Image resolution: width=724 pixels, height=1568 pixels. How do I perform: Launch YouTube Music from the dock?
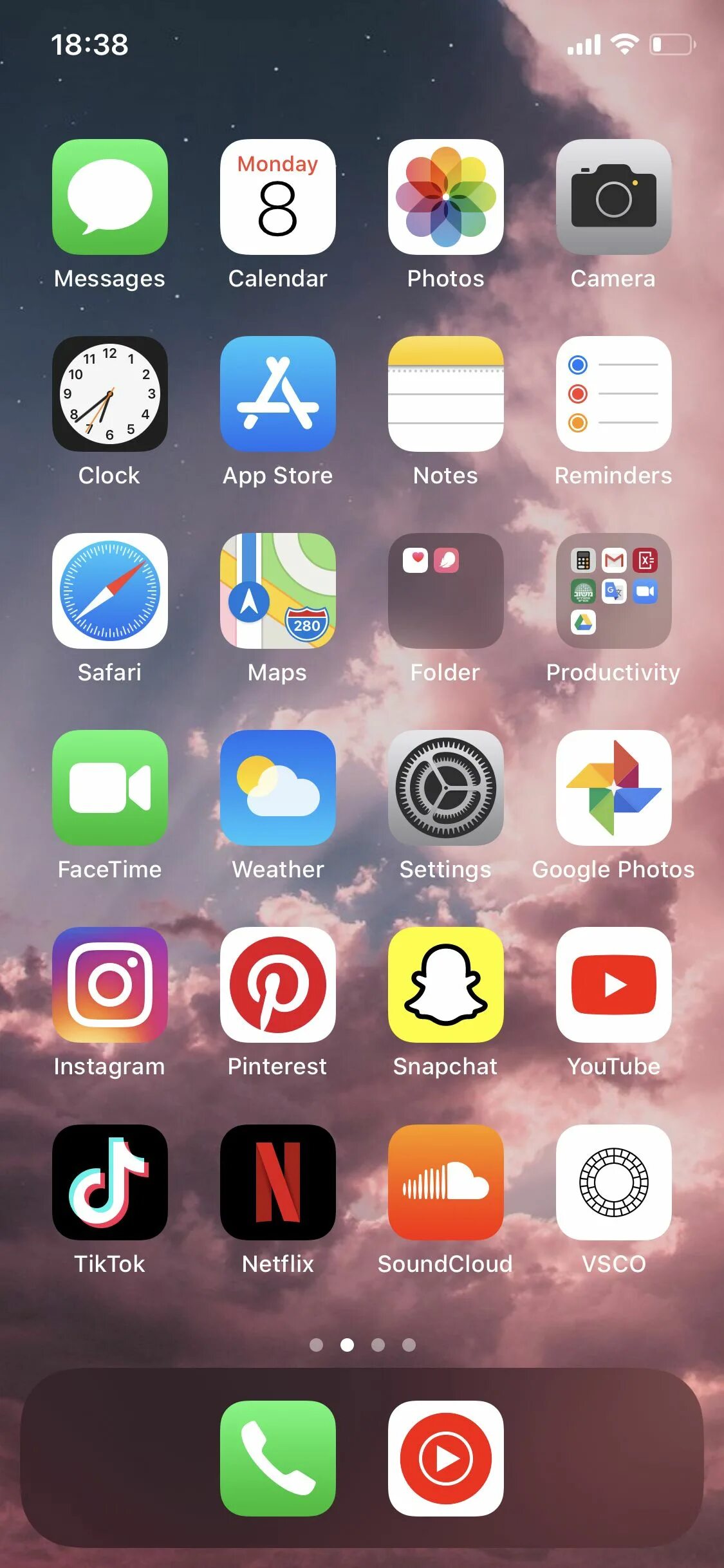click(445, 1459)
